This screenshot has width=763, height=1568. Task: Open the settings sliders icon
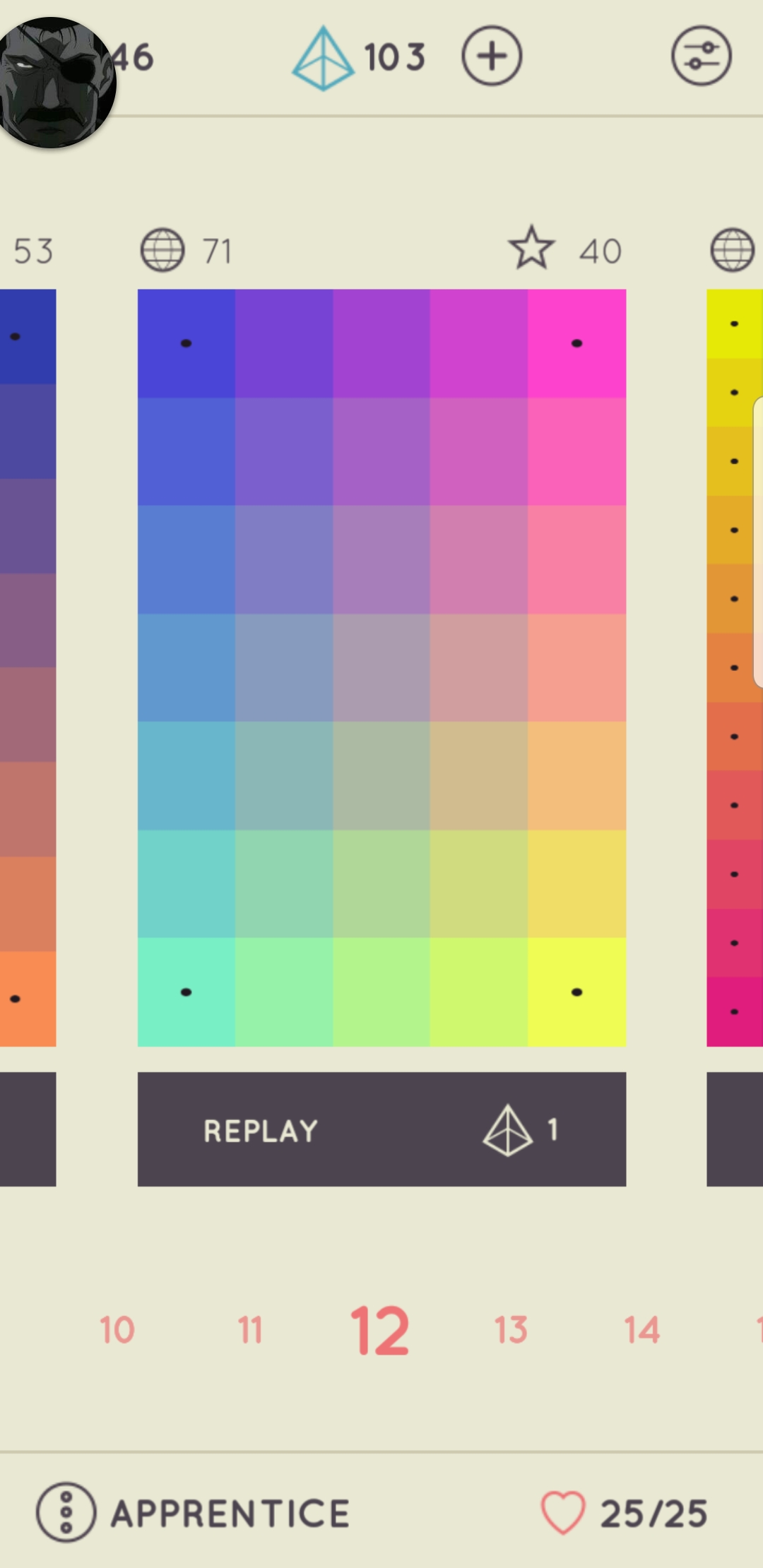(x=701, y=56)
